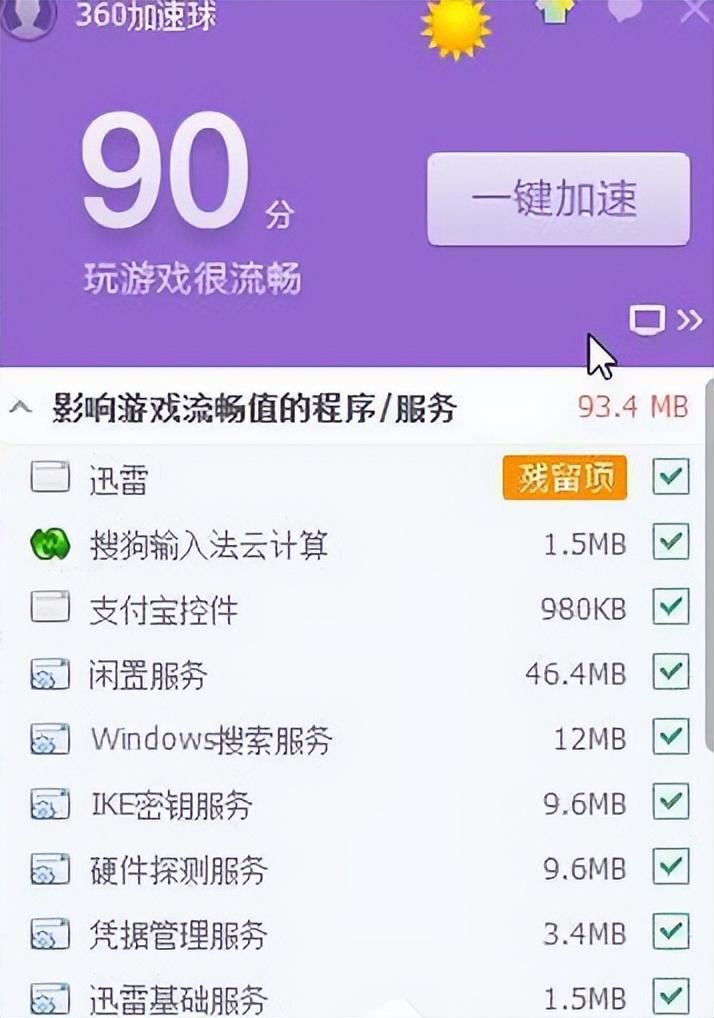Open the feedback chat bubble icon
The width and height of the screenshot is (714, 1018).
point(625,11)
